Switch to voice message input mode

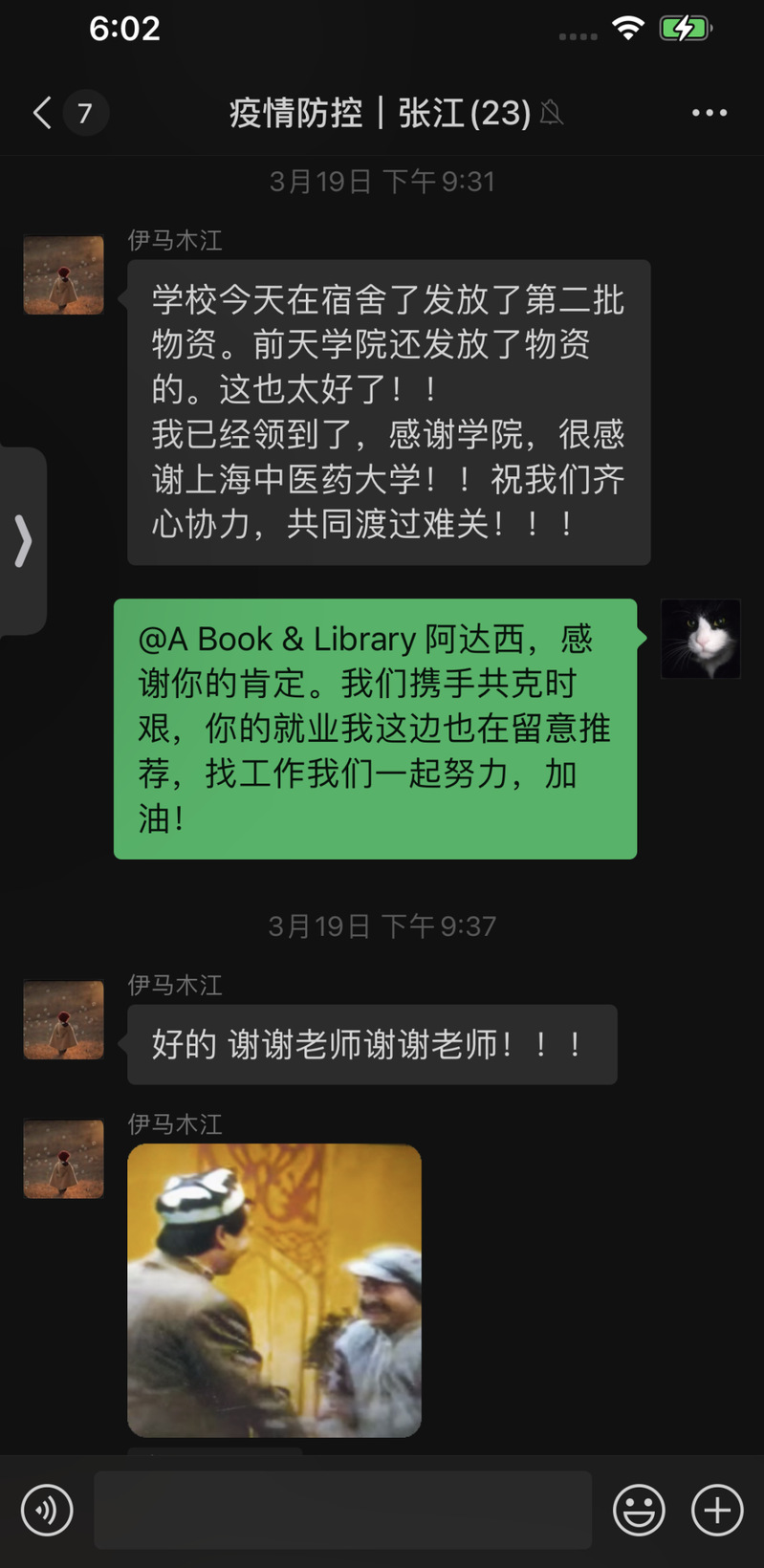pos(46,1511)
